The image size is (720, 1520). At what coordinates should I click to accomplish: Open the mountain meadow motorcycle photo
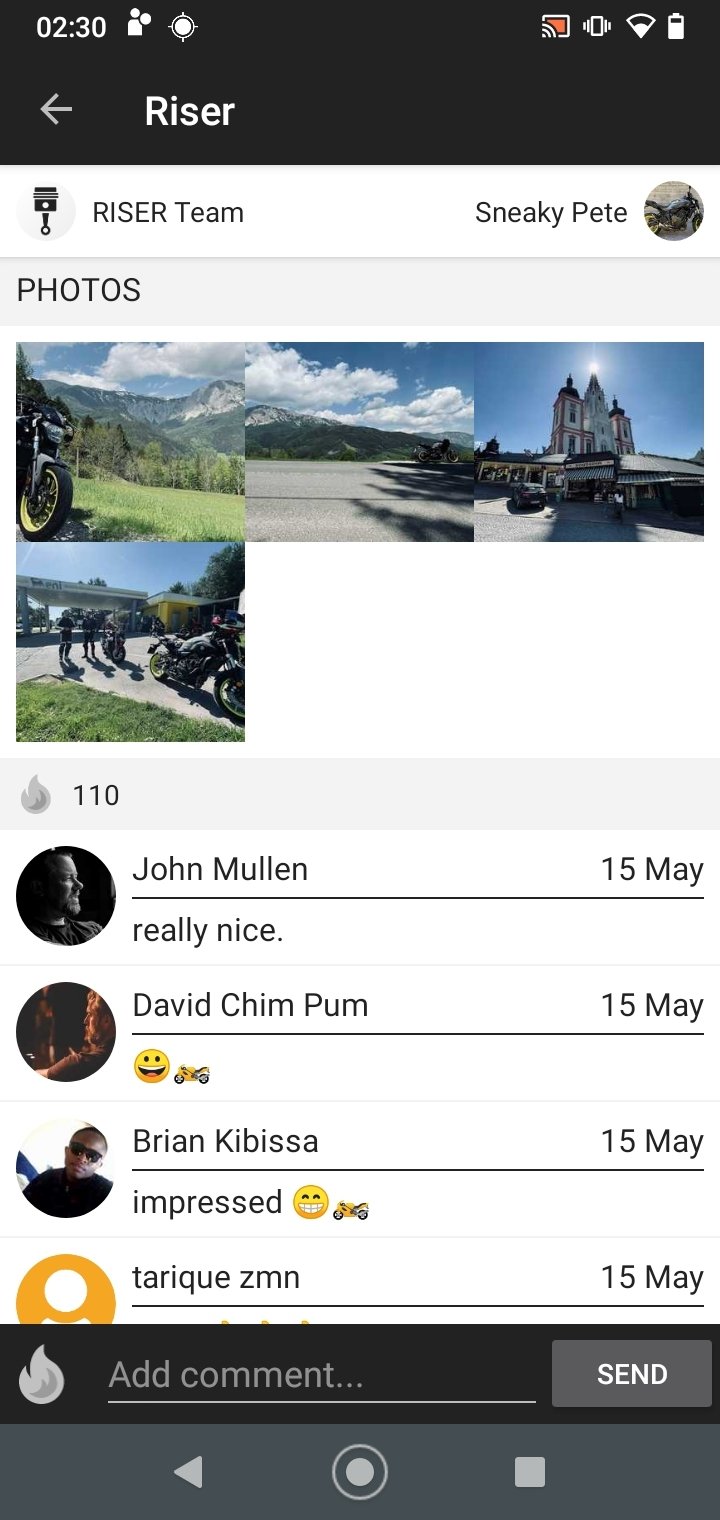pyautogui.click(x=130, y=442)
